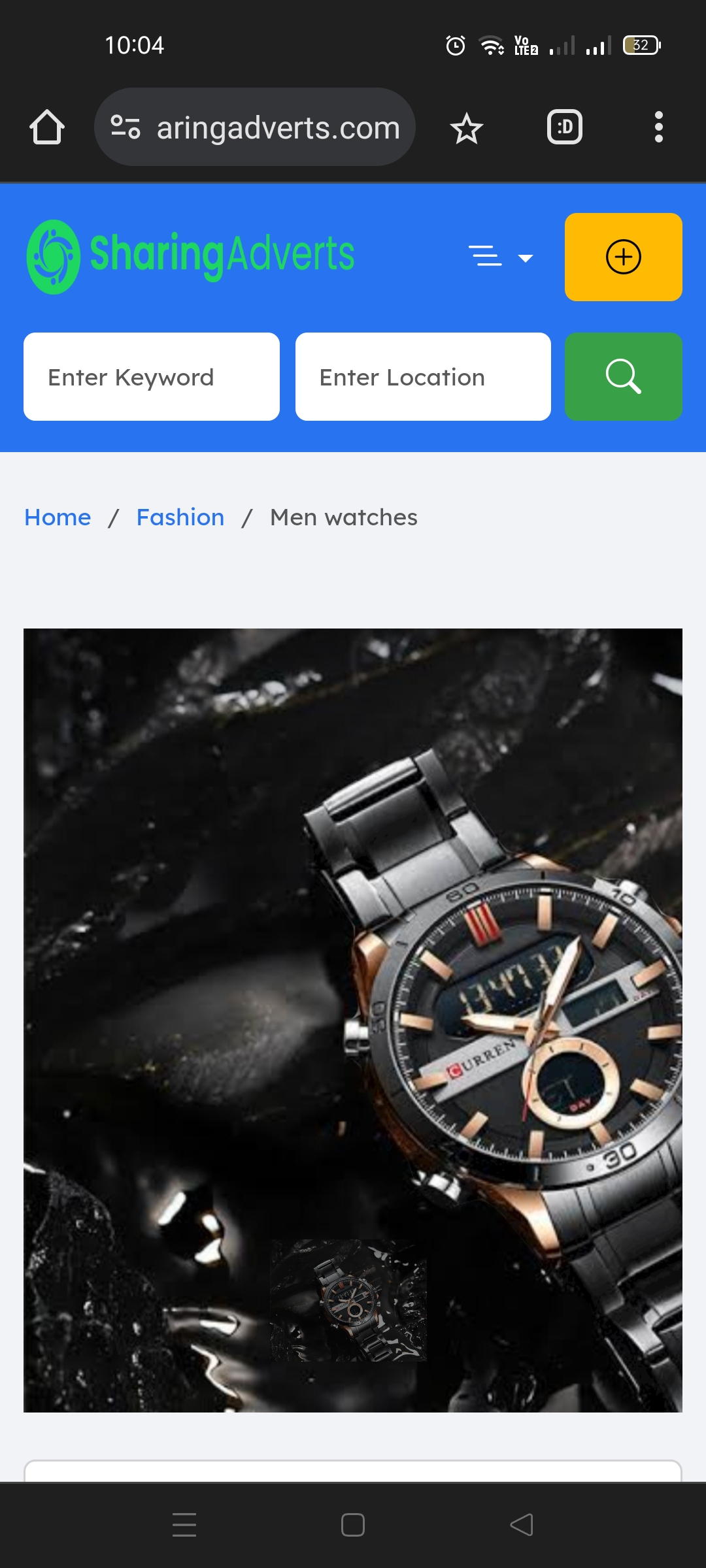Open the main Curren watch photo
This screenshot has height=1568, width=706.
click(x=353, y=980)
